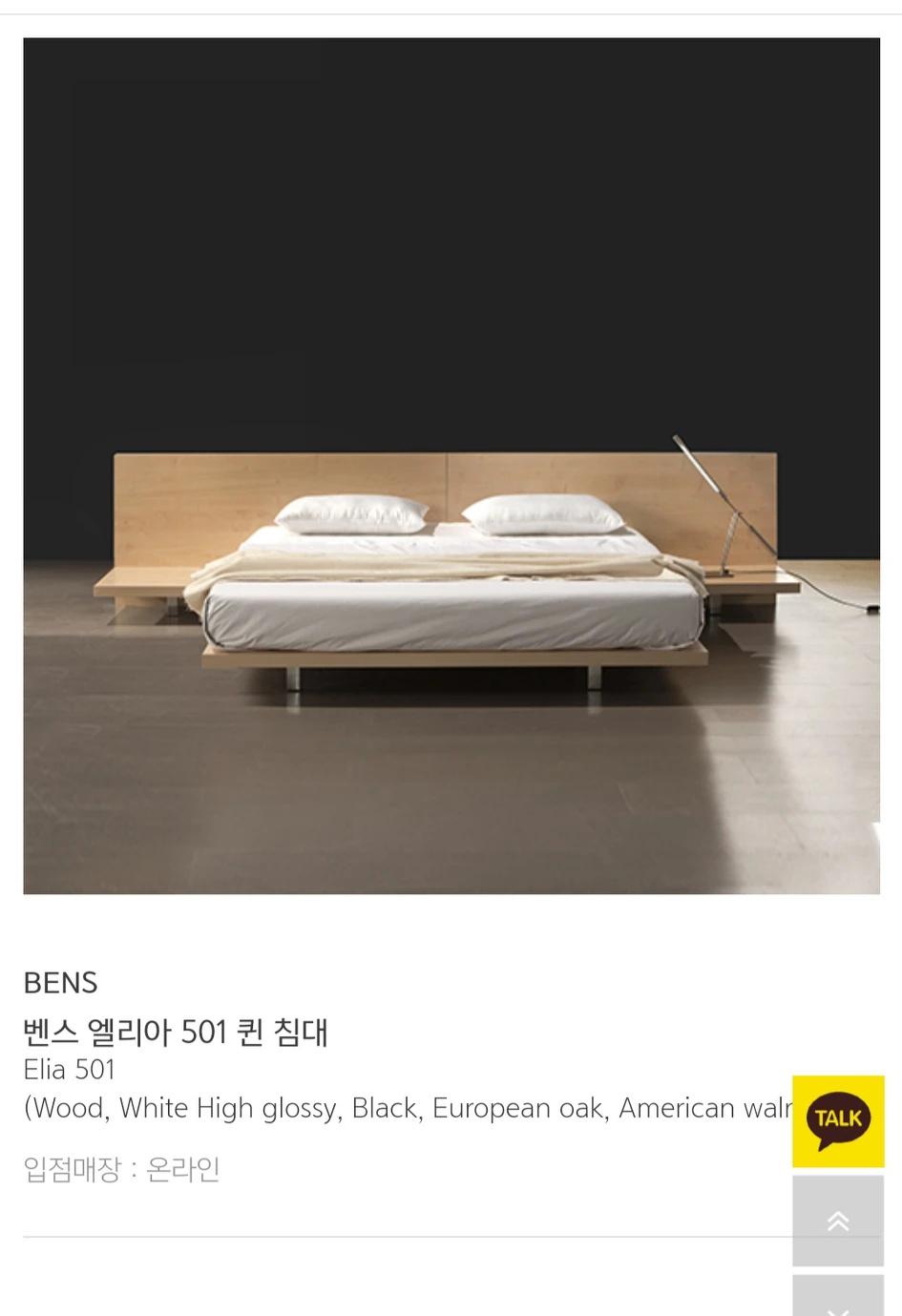This screenshot has width=902, height=1316.
Task: Open 벤스 엘리아 501 퀸 침대 product details
Action: [176, 1032]
